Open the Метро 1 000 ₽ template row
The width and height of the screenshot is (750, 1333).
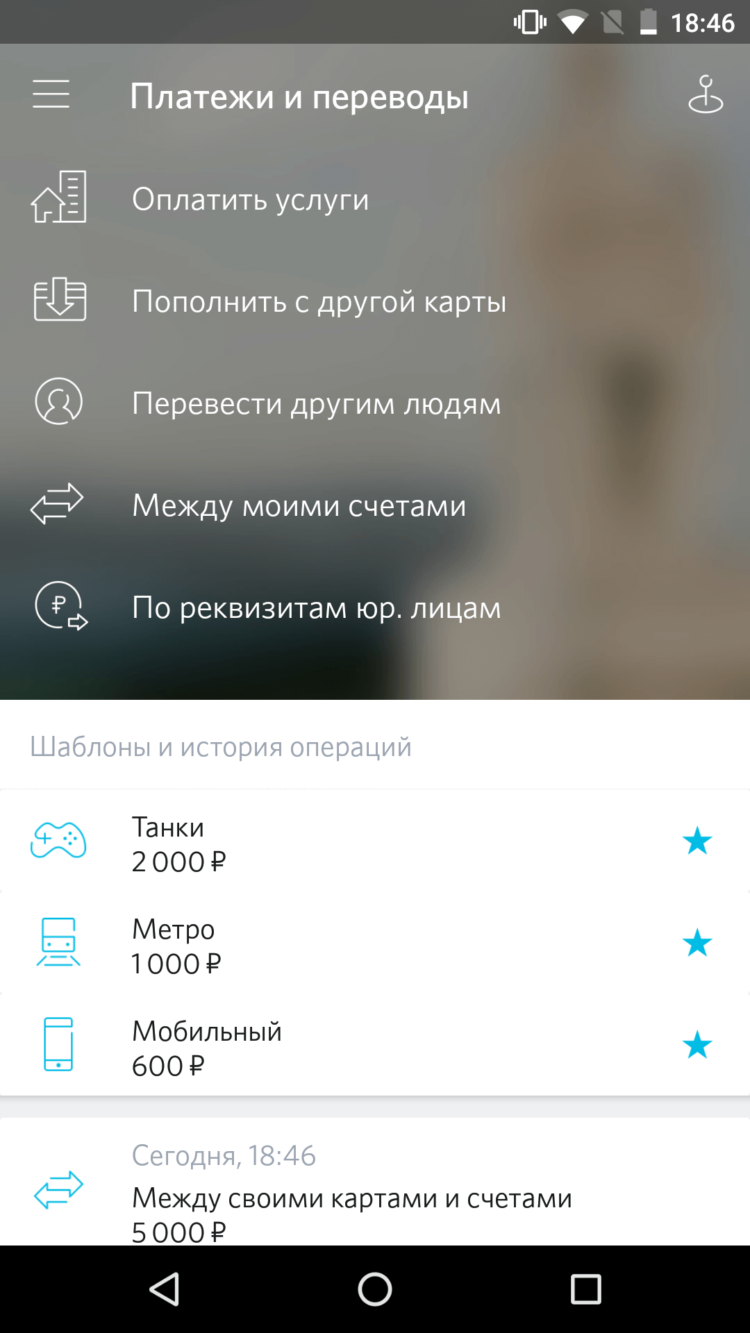point(350,942)
